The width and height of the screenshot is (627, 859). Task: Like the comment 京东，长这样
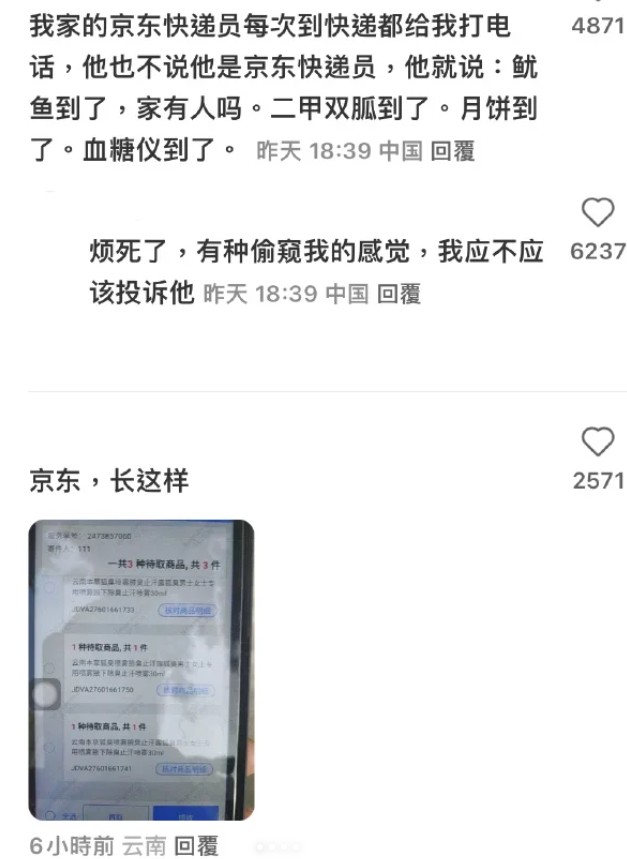(x=597, y=441)
